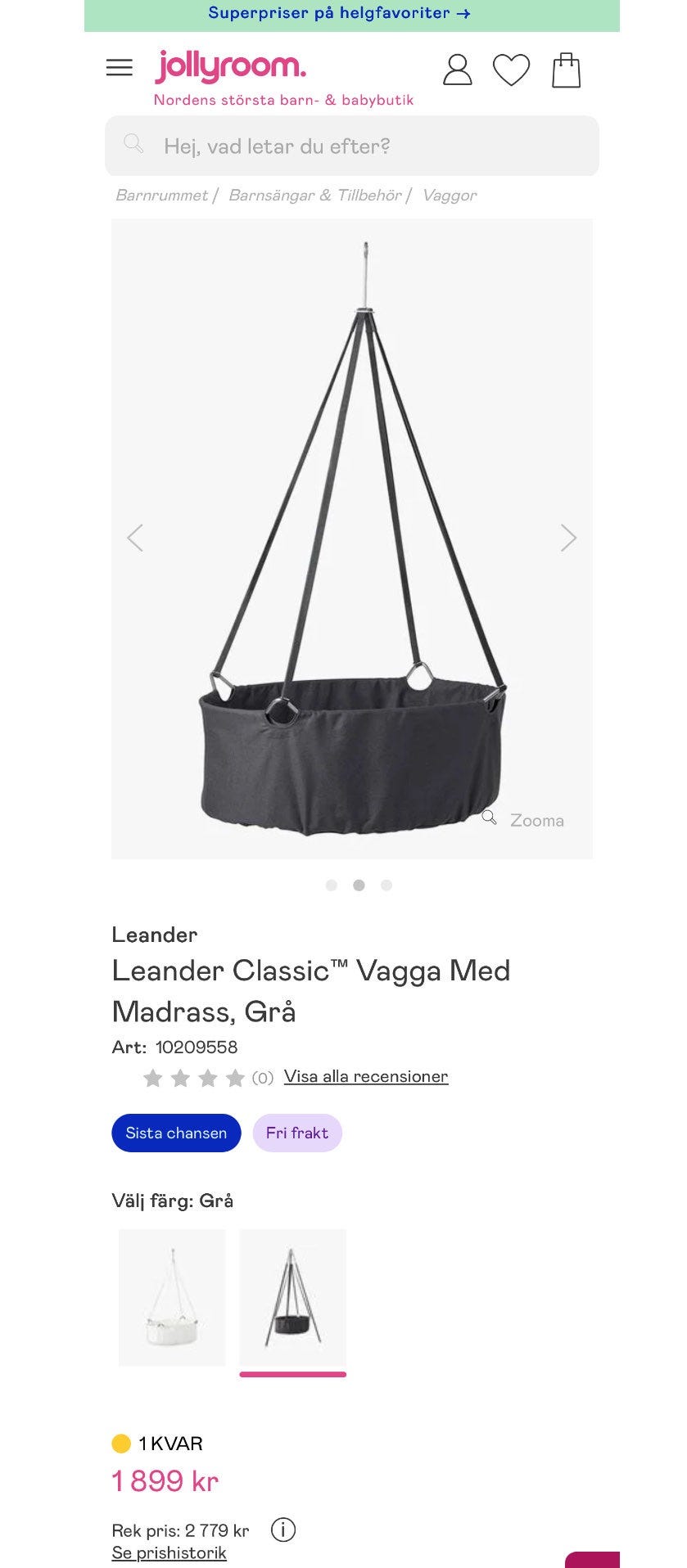
Task: Open the wishlist heart icon
Action: [x=511, y=70]
